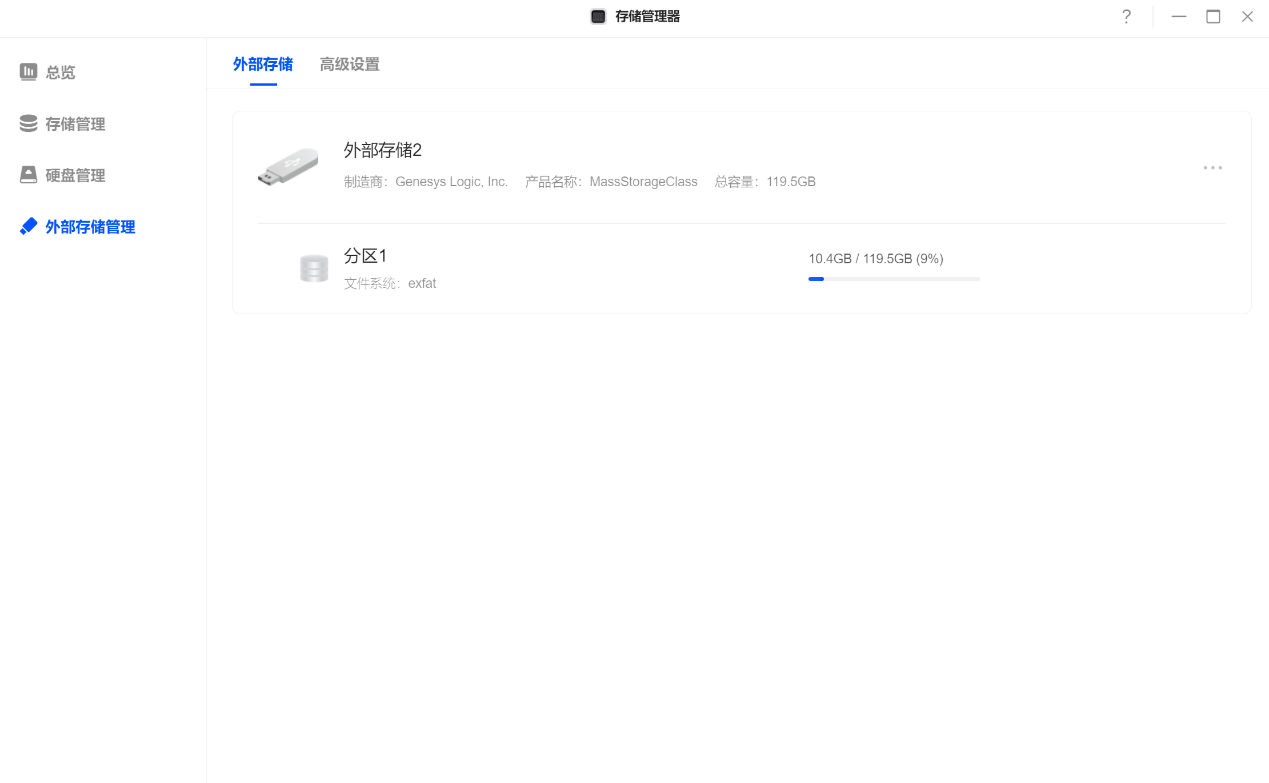Close the 存储管理器 window
Viewport: 1269px width, 783px height.
[x=1247, y=17]
